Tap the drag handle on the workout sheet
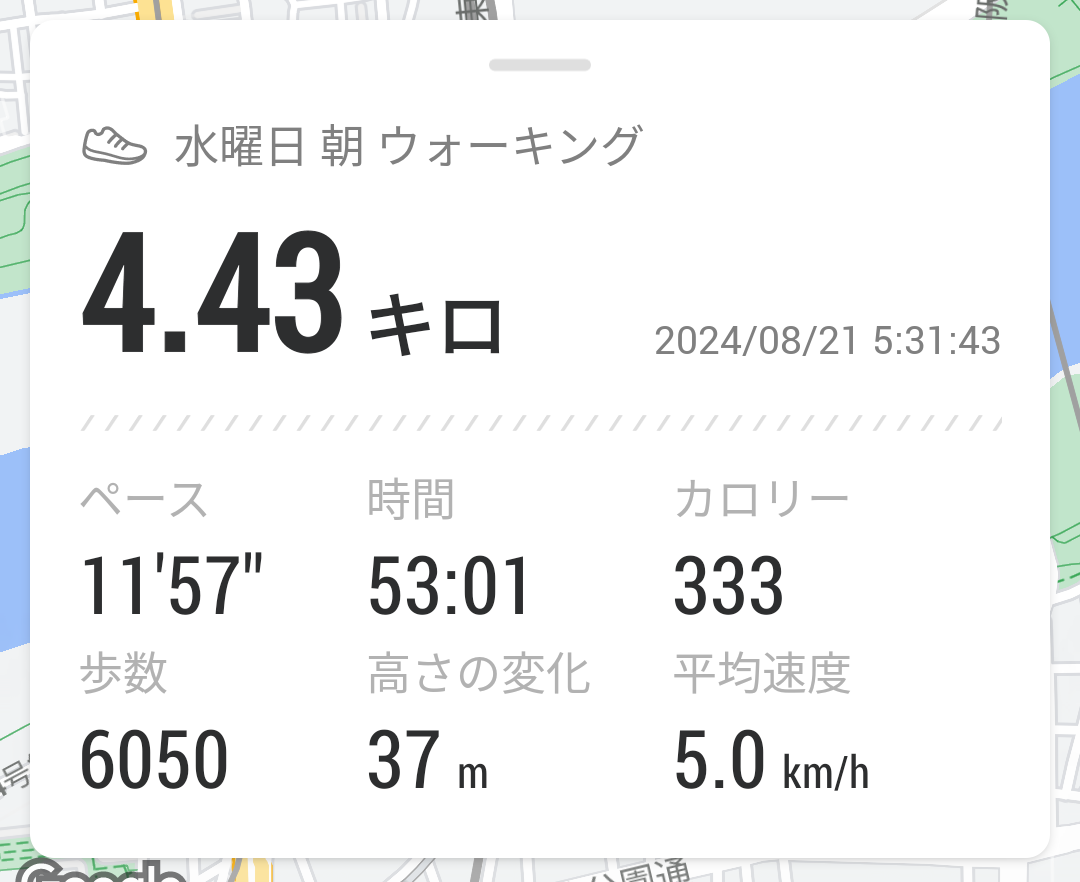Screen dimensions: 1080x882 click(540, 65)
